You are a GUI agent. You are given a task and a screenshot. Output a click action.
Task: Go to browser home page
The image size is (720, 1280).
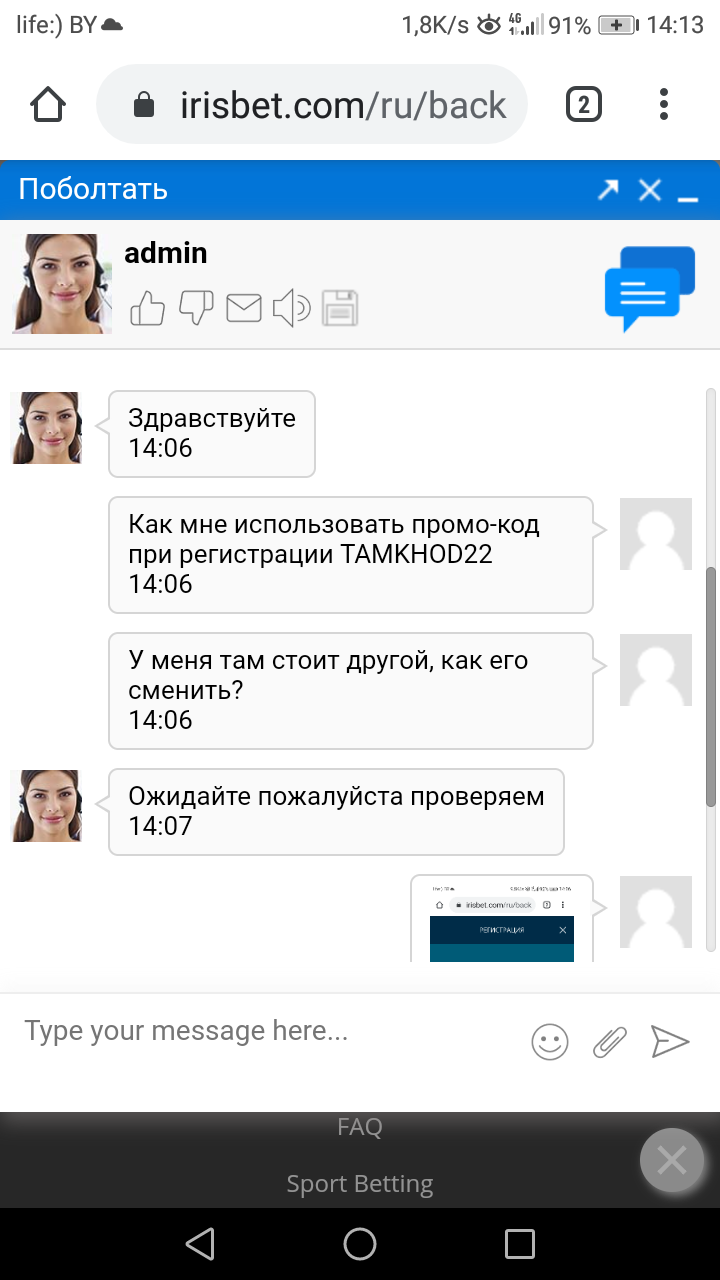click(x=48, y=104)
